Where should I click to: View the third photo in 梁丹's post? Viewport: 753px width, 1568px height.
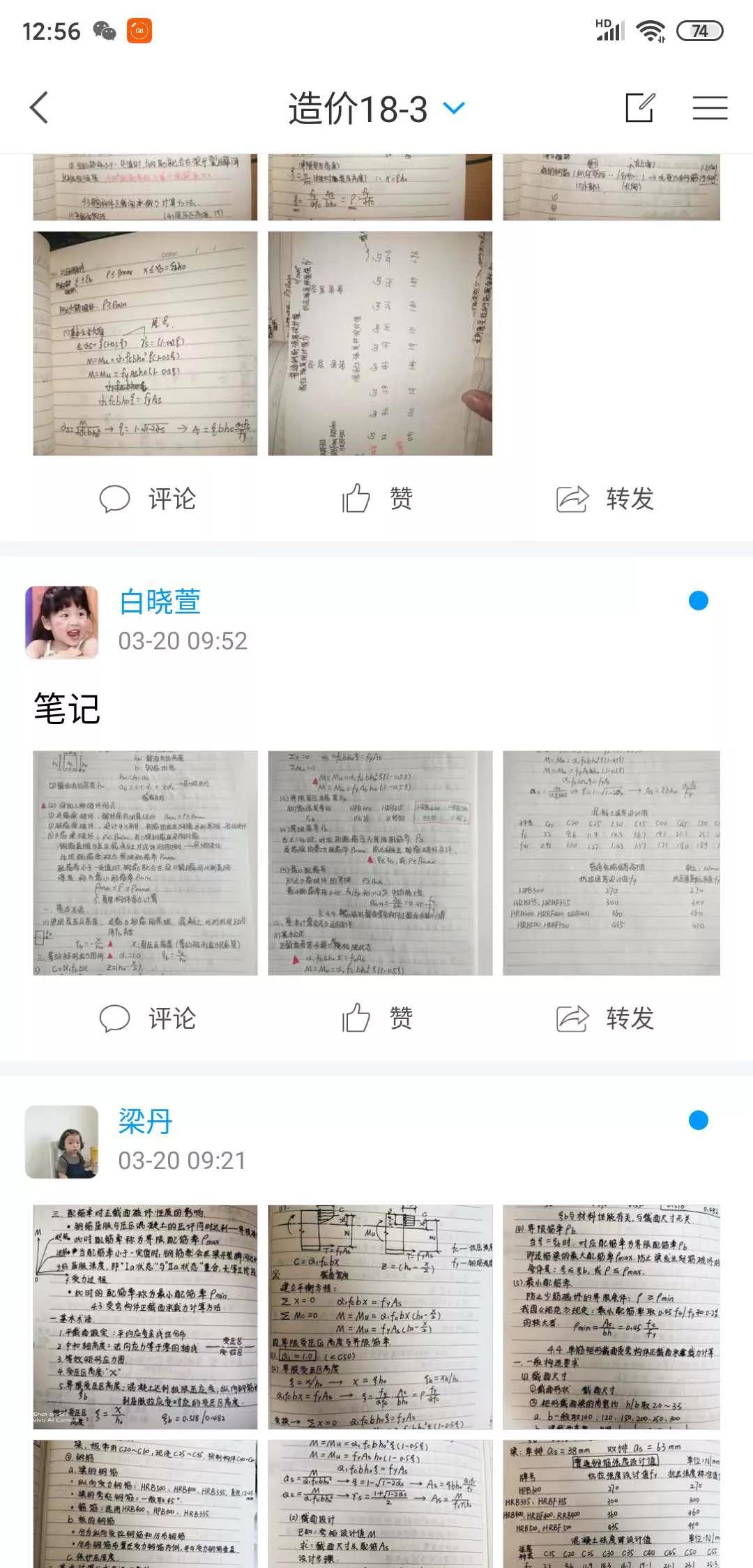(611, 1317)
